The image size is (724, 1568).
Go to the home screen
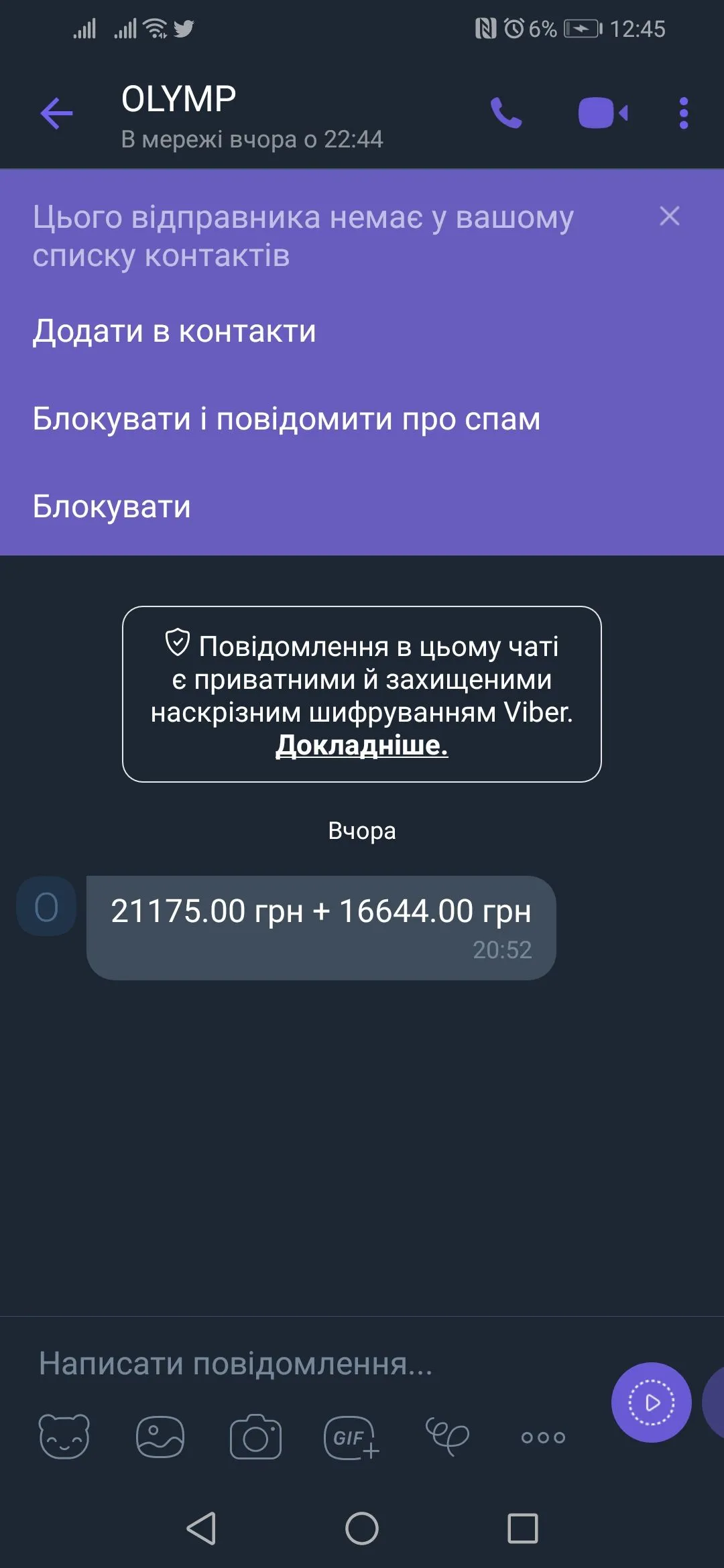(x=362, y=1528)
